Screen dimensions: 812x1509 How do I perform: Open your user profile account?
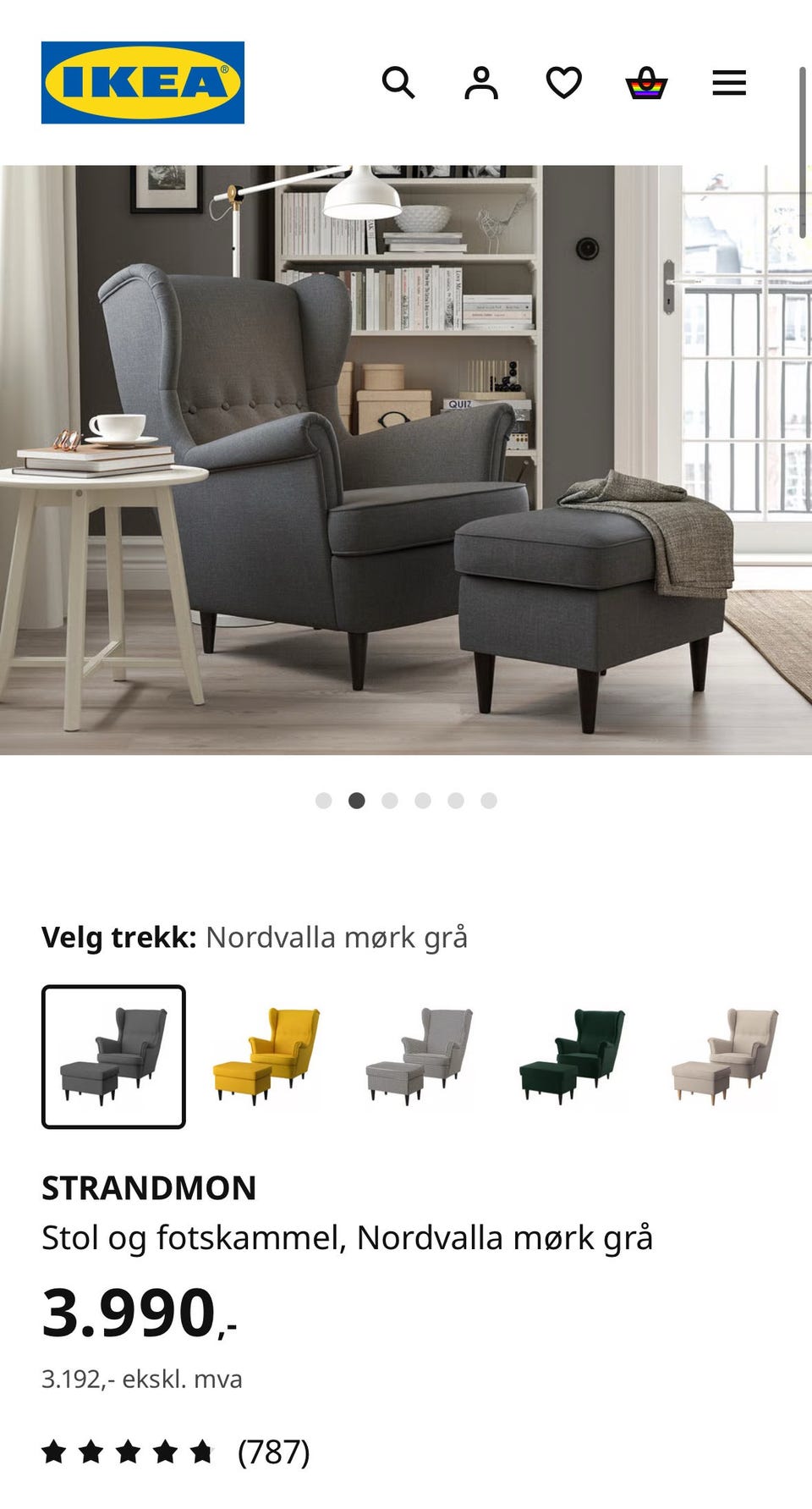tap(481, 82)
